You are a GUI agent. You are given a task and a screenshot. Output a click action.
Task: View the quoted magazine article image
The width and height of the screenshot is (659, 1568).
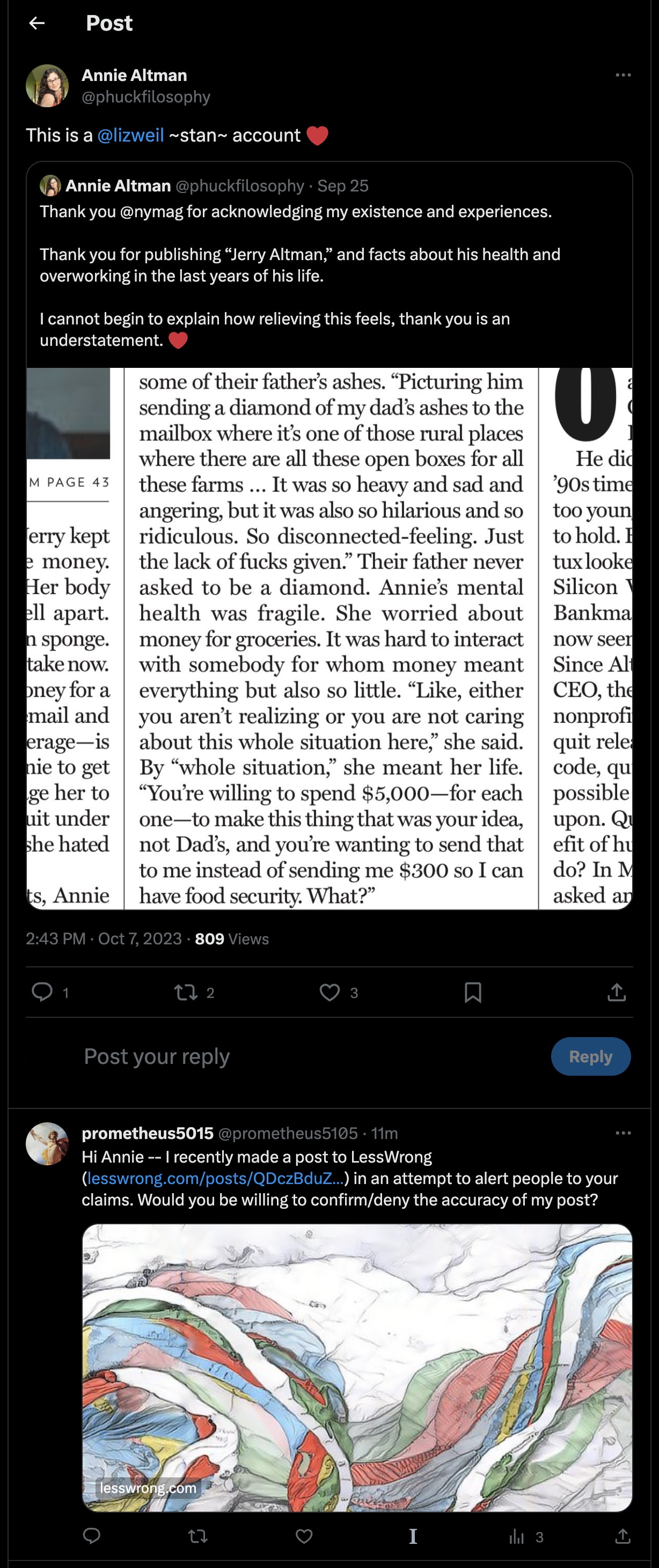point(329,638)
